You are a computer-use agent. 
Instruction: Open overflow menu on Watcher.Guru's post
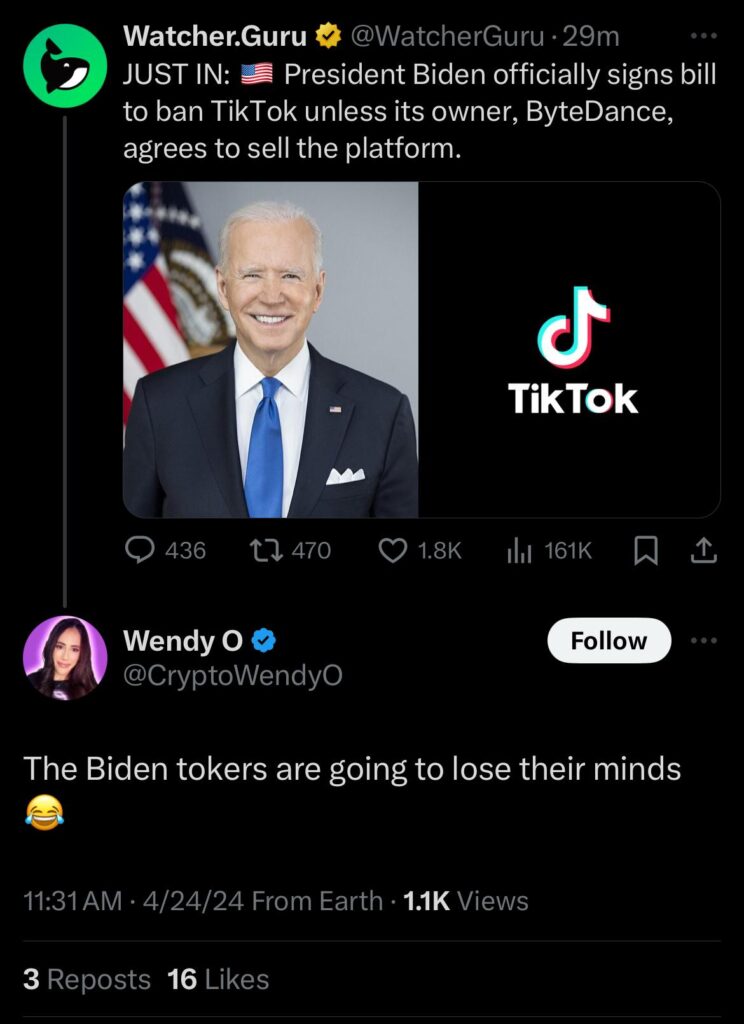click(x=705, y=37)
